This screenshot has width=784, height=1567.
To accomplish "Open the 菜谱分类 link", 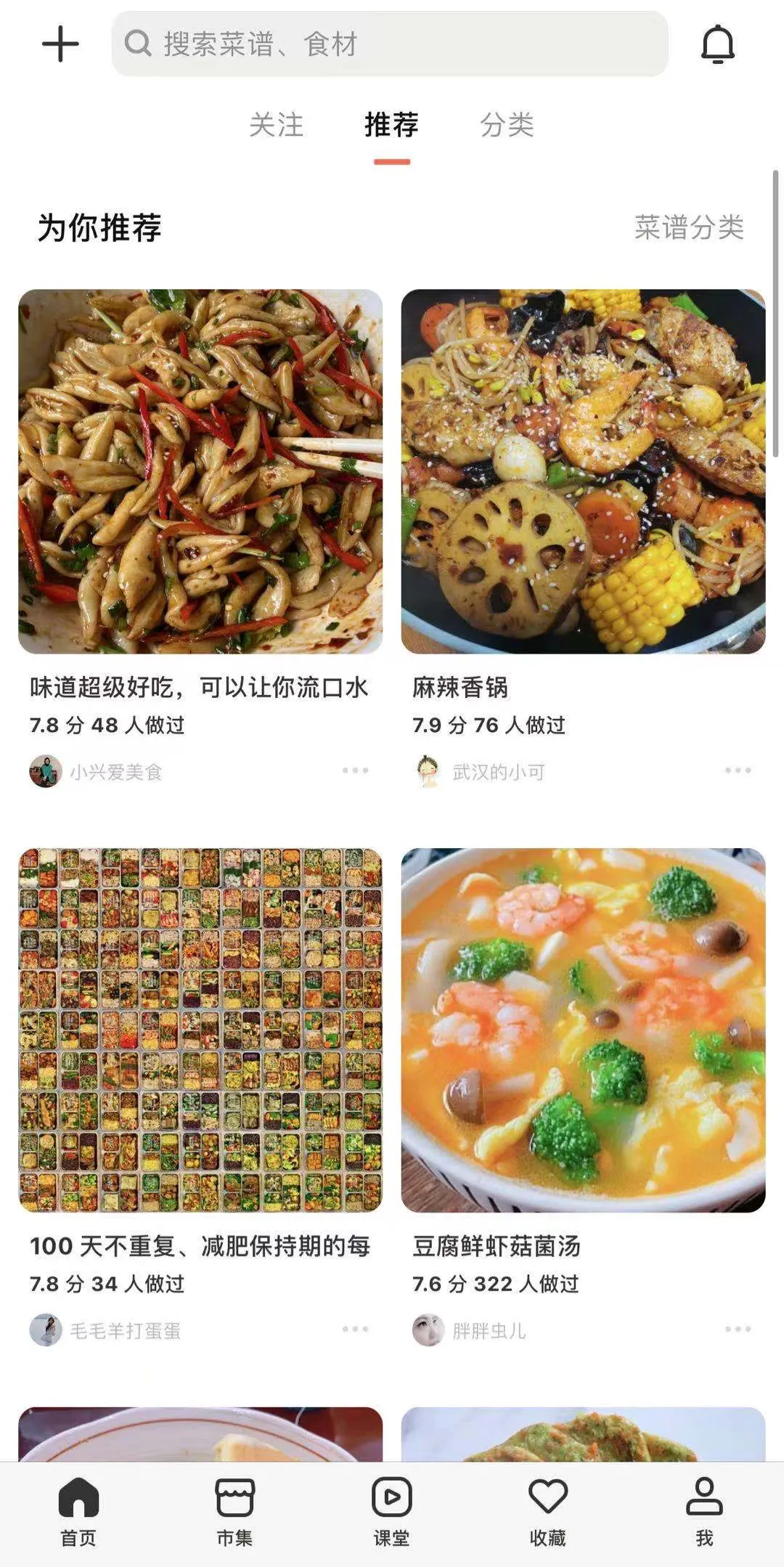I will 688,227.
